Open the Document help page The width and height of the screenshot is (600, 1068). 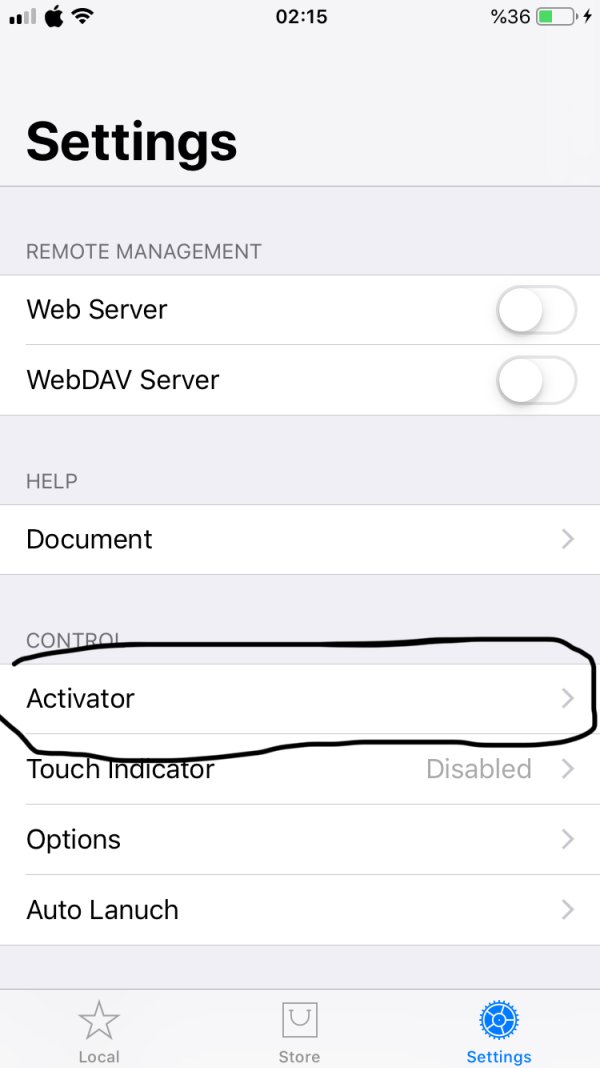300,539
